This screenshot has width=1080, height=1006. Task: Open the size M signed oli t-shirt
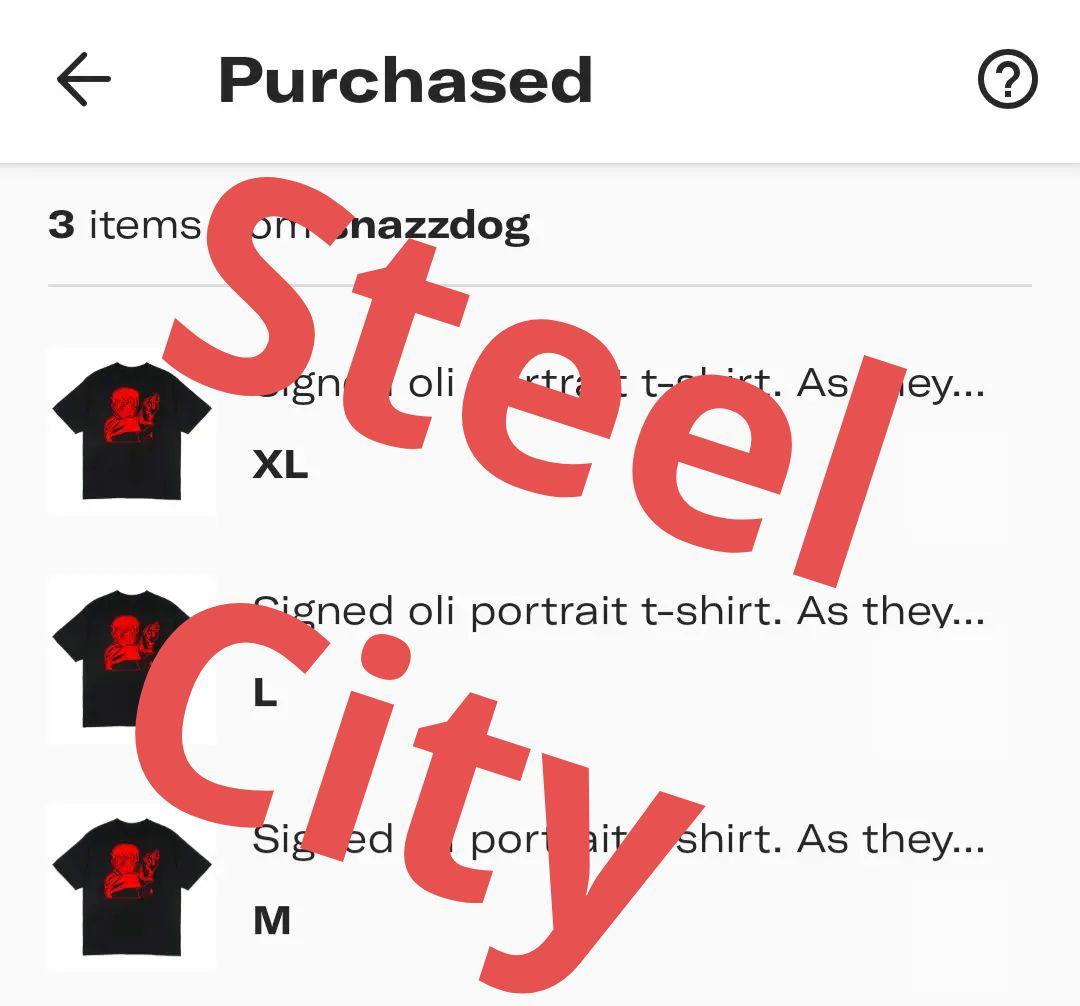click(132, 887)
